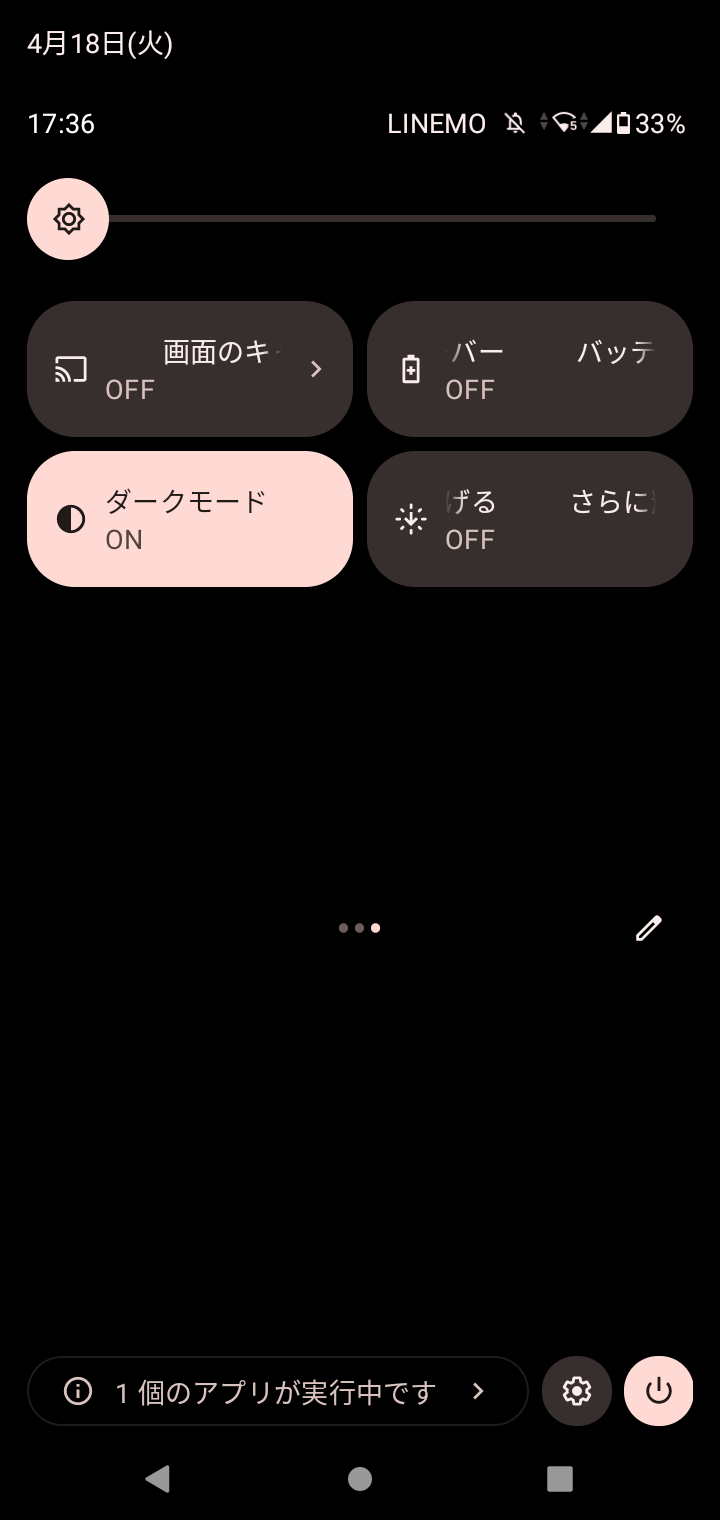The width and height of the screenshot is (720, 1520).
Task: Tap the muted notifications bell in status bar
Action: [511, 122]
